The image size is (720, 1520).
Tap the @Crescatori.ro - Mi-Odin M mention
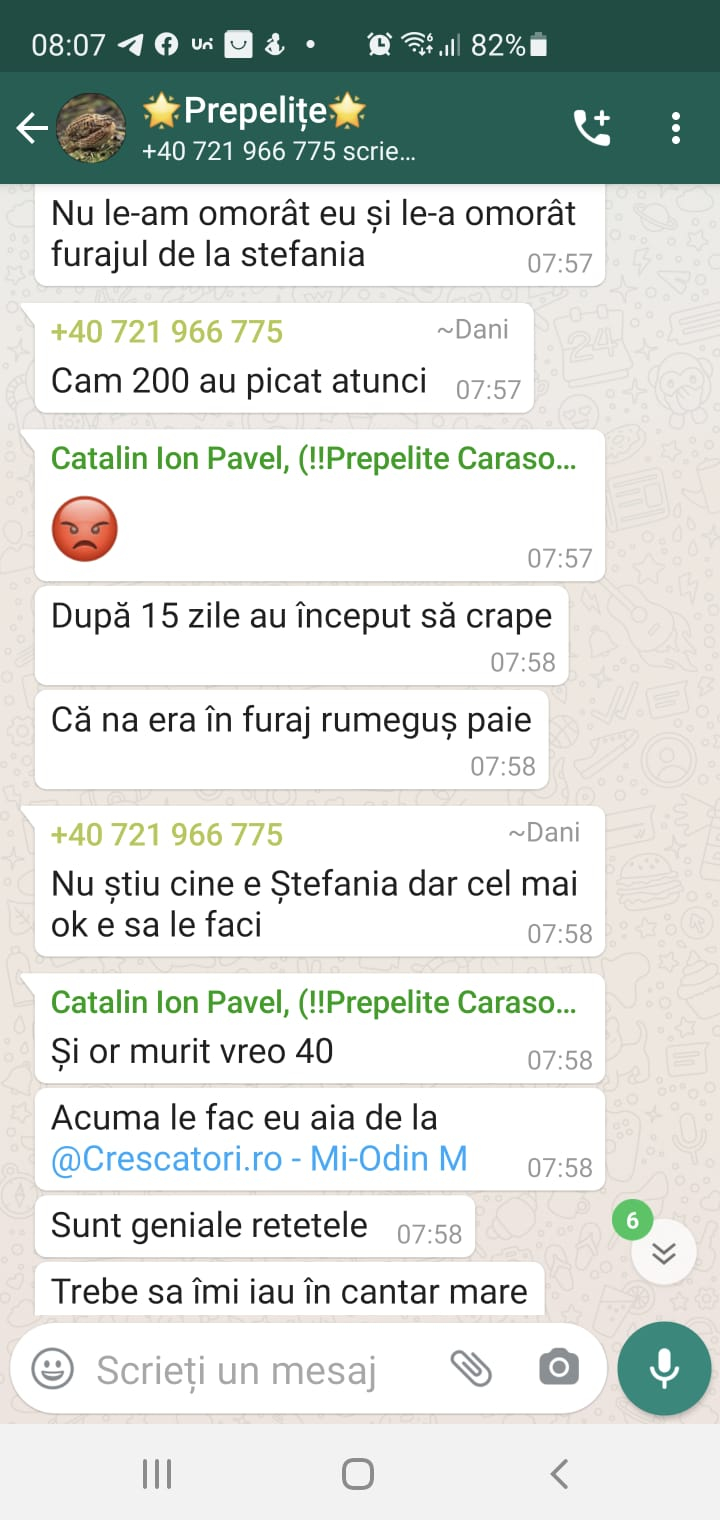(x=259, y=1158)
